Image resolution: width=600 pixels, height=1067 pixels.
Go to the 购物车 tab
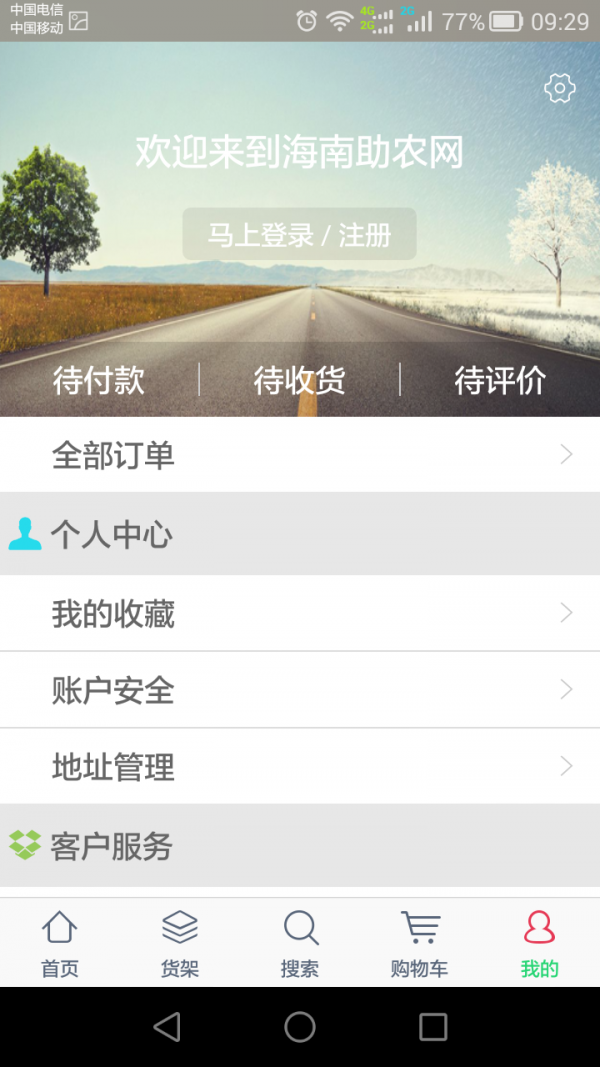pos(419,943)
